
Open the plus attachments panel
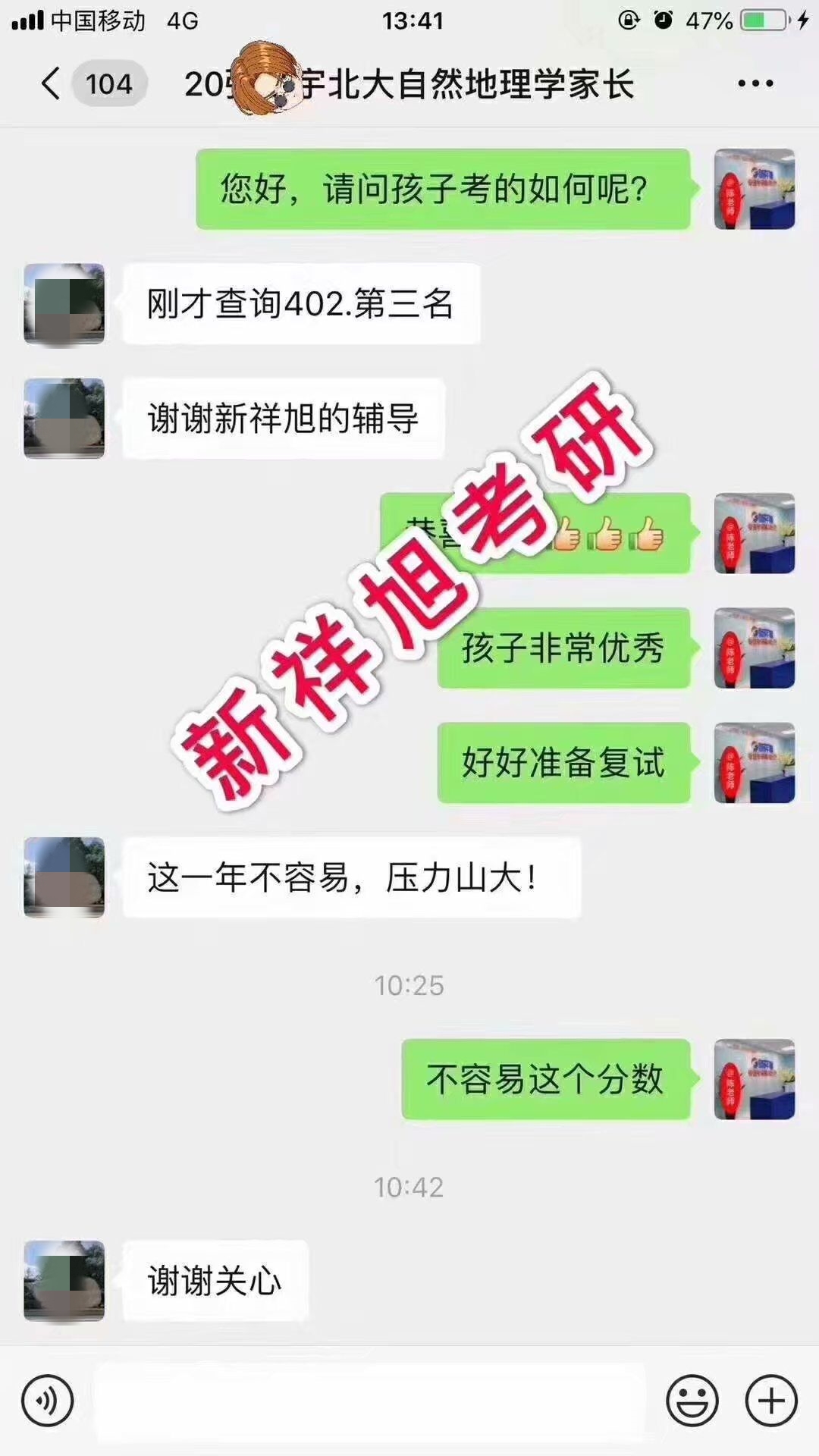point(771,1401)
